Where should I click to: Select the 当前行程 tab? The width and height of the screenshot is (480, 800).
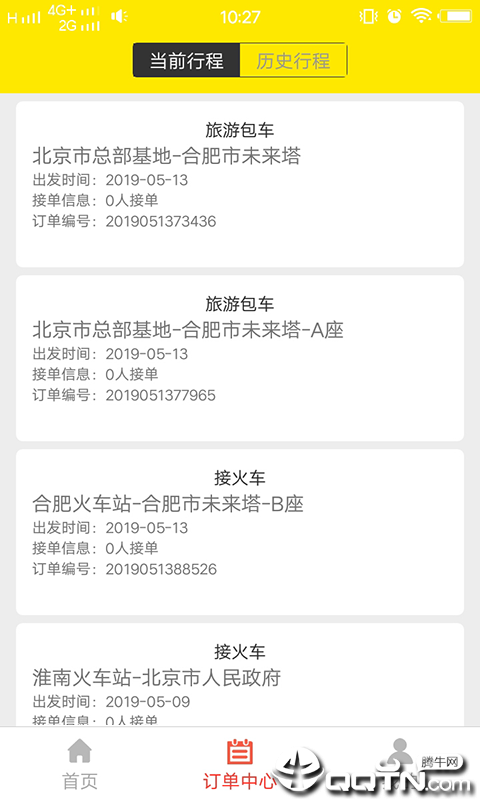[x=187, y=61]
